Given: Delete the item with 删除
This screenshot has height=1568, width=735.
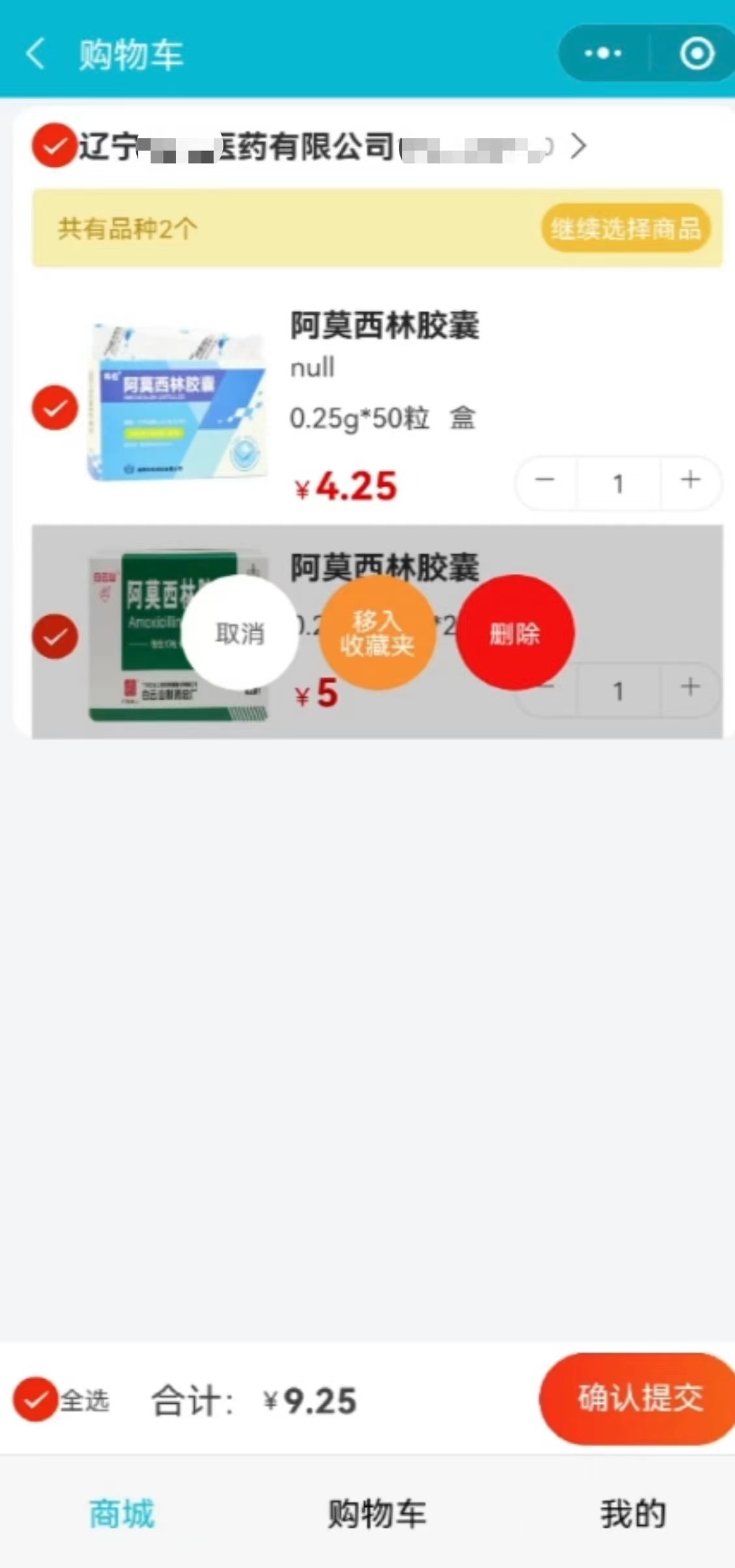Looking at the screenshot, I should [x=515, y=633].
